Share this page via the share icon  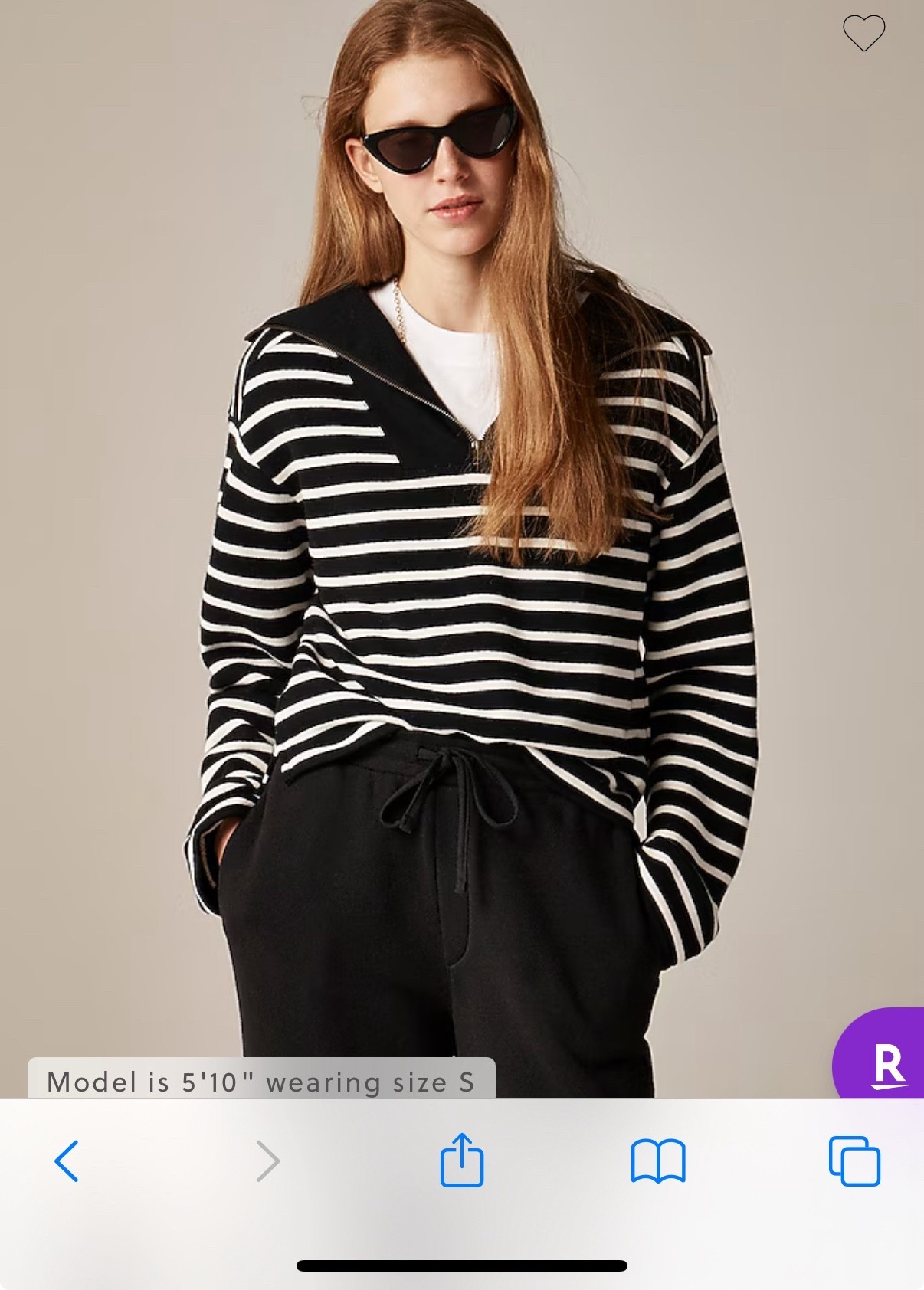(x=461, y=1160)
